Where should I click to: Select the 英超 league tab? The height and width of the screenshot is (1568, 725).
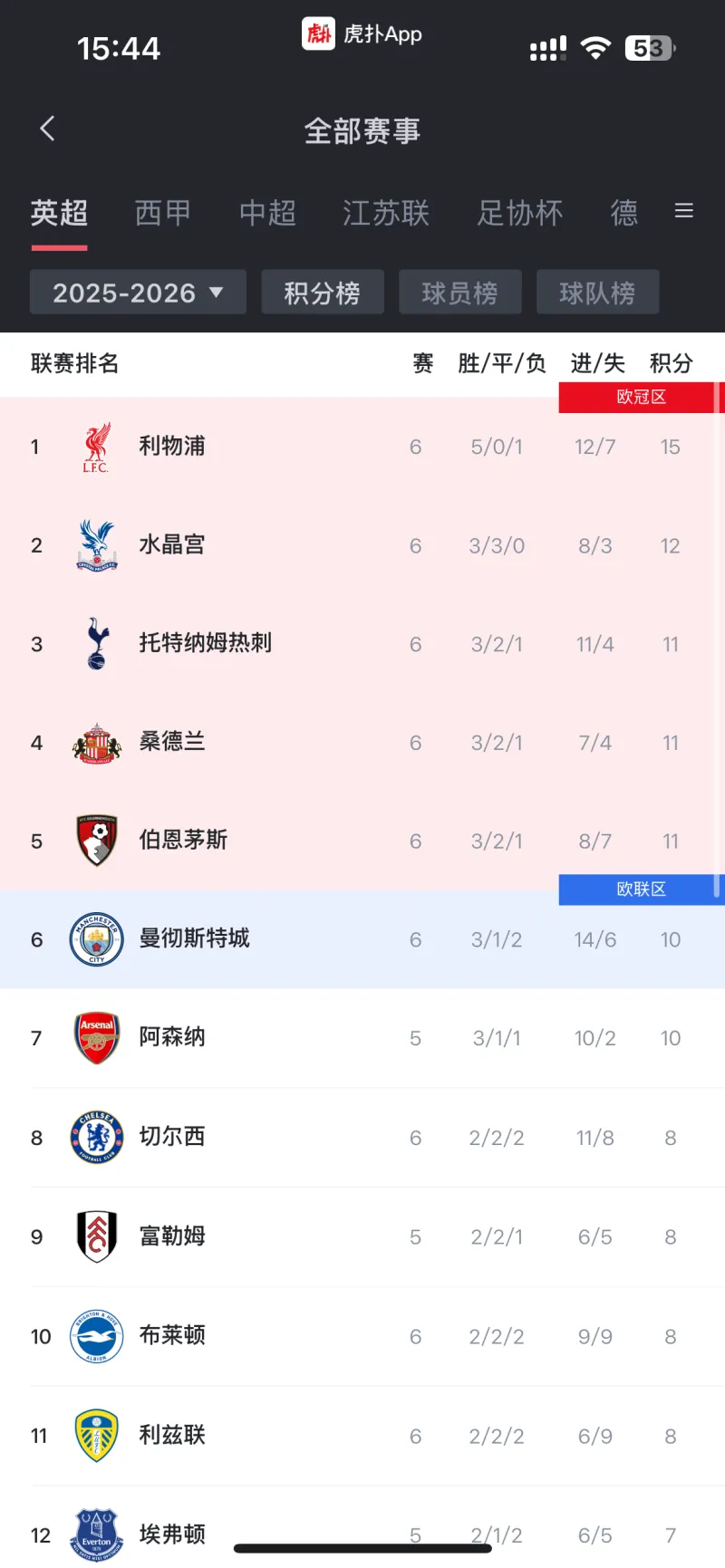[x=59, y=213]
